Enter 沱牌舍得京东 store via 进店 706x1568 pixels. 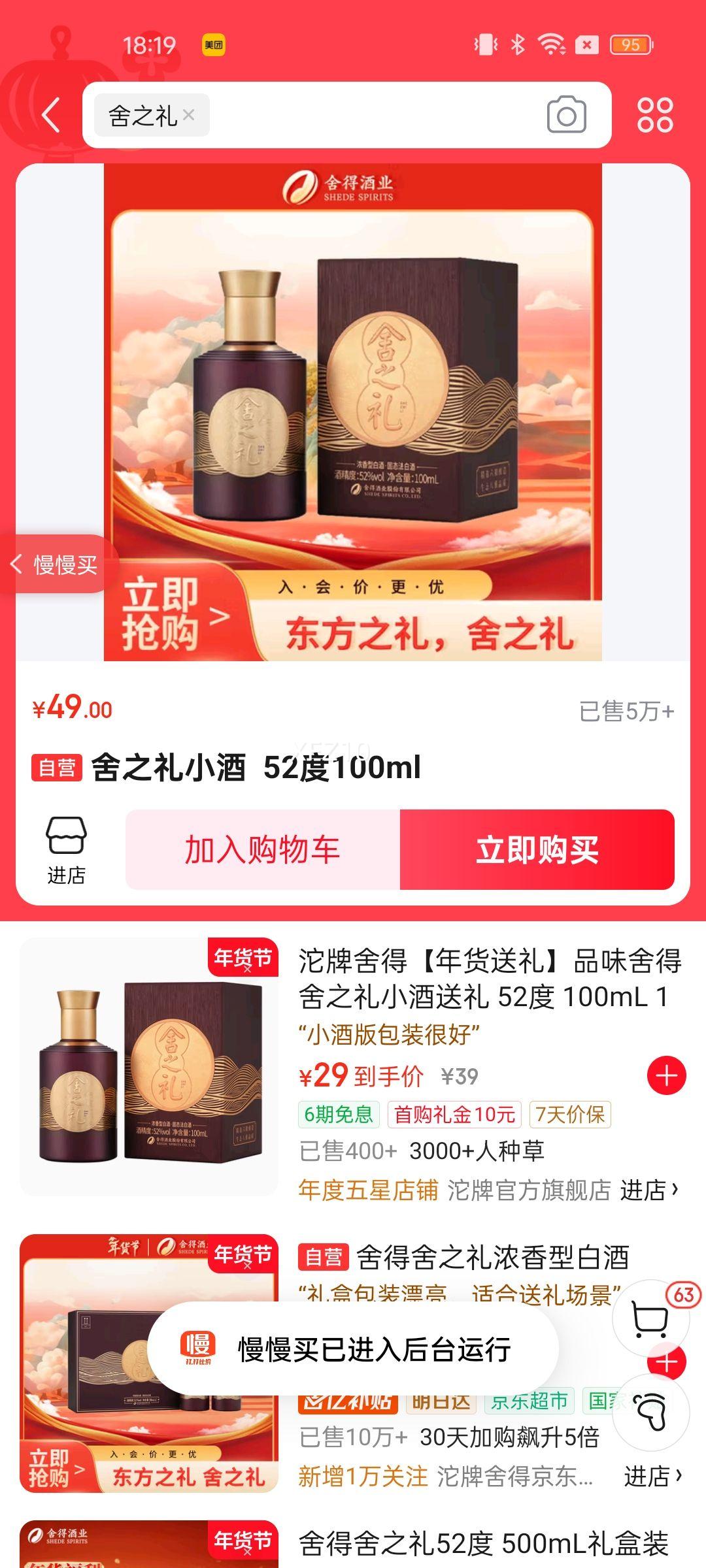pyautogui.click(x=652, y=1477)
